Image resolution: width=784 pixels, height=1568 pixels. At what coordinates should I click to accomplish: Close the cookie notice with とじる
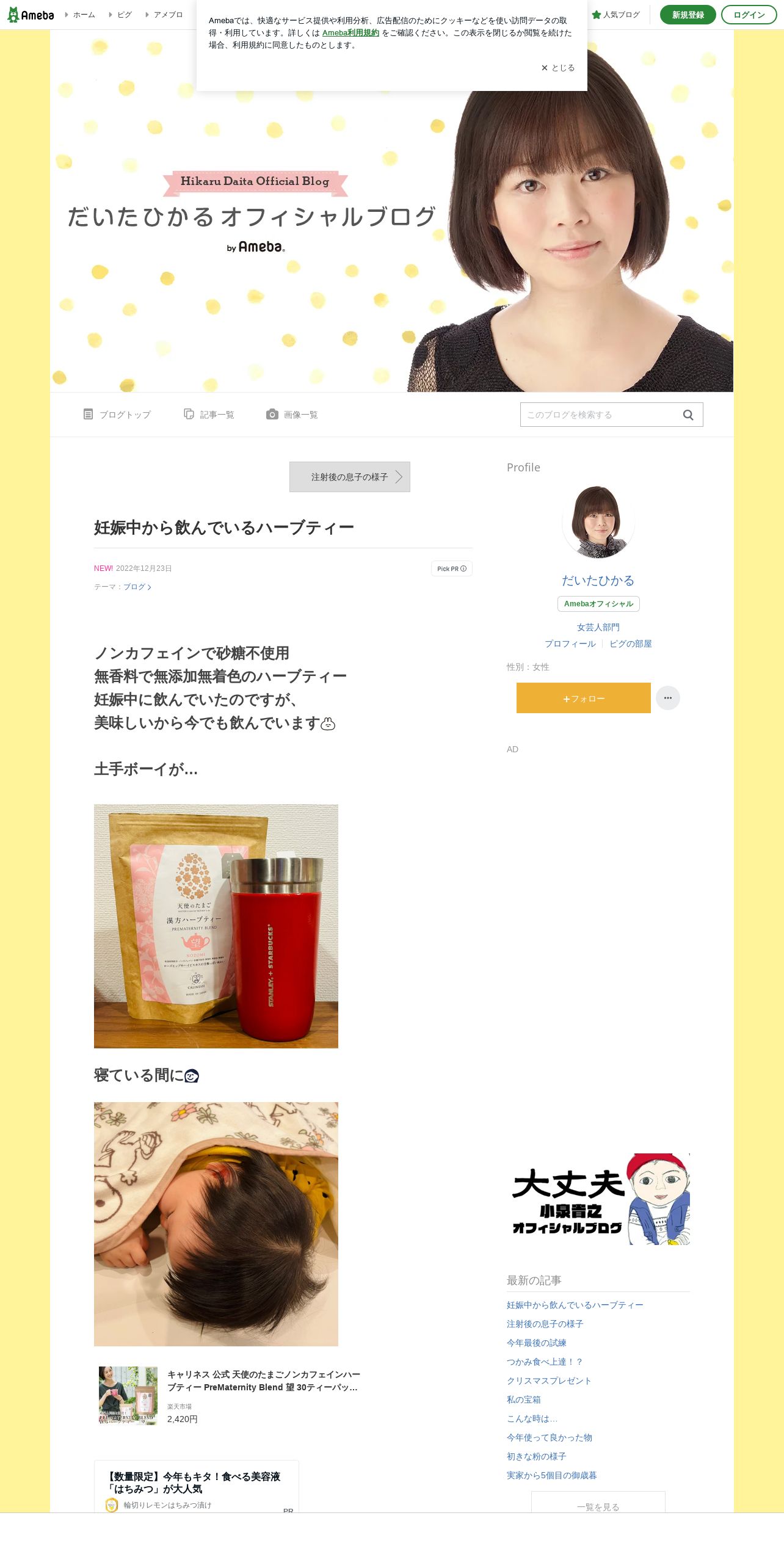(x=558, y=68)
